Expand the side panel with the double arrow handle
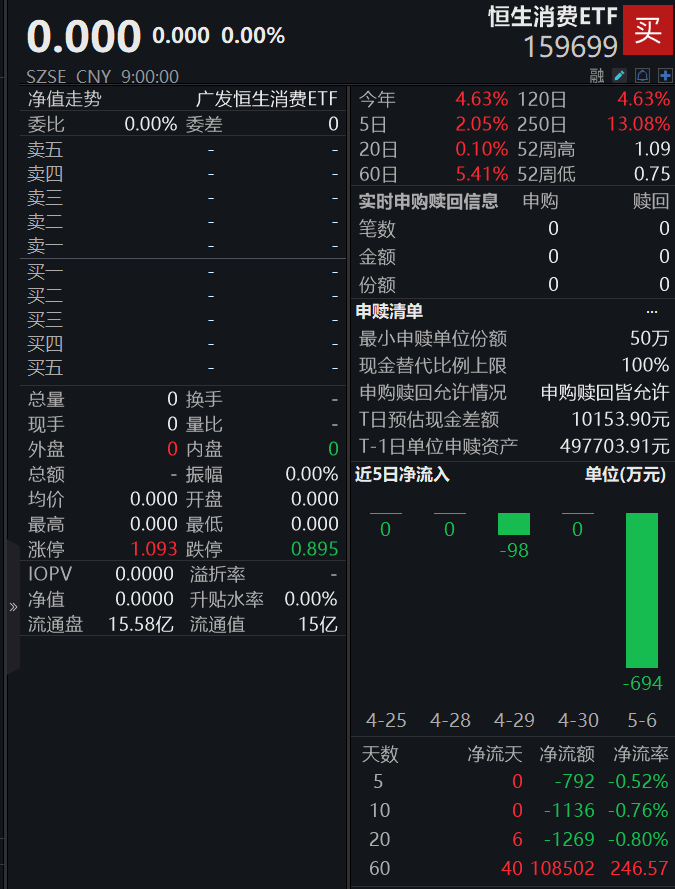 tap(13, 606)
